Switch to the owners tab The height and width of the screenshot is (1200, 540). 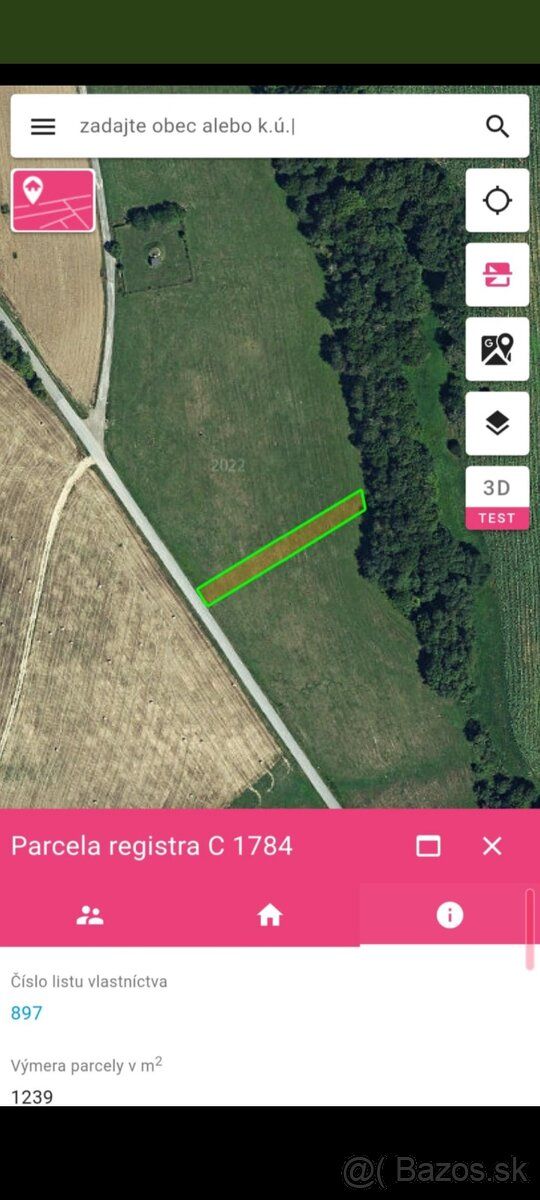coord(90,915)
